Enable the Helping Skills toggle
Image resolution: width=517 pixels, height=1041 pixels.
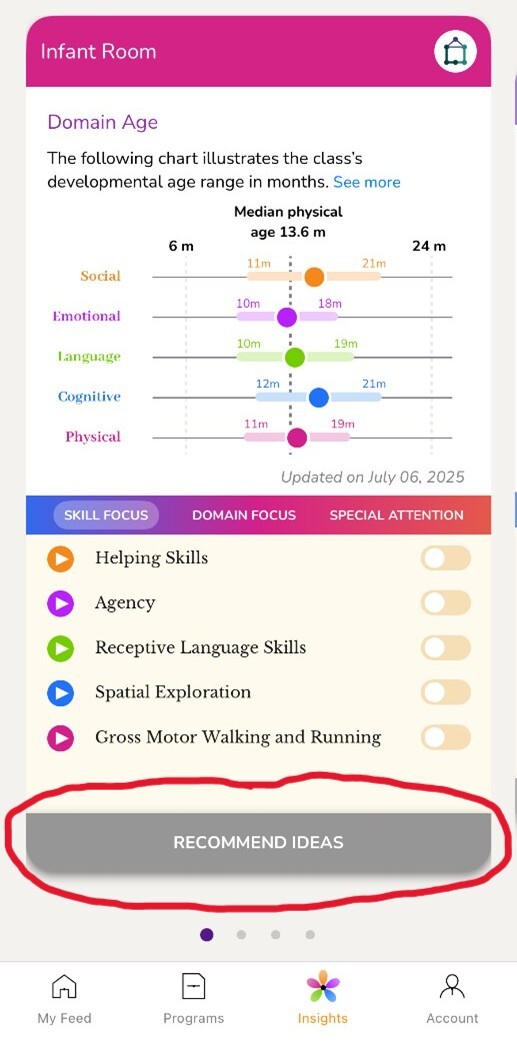pyautogui.click(x=446, y=558)
